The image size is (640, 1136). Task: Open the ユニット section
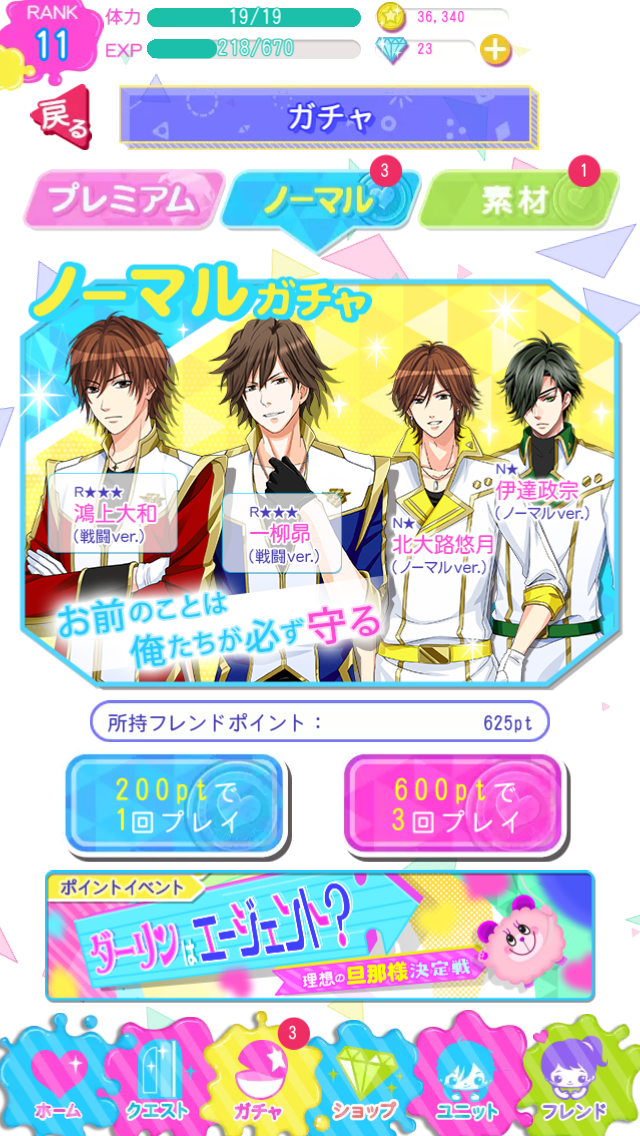coord(468,1080)
